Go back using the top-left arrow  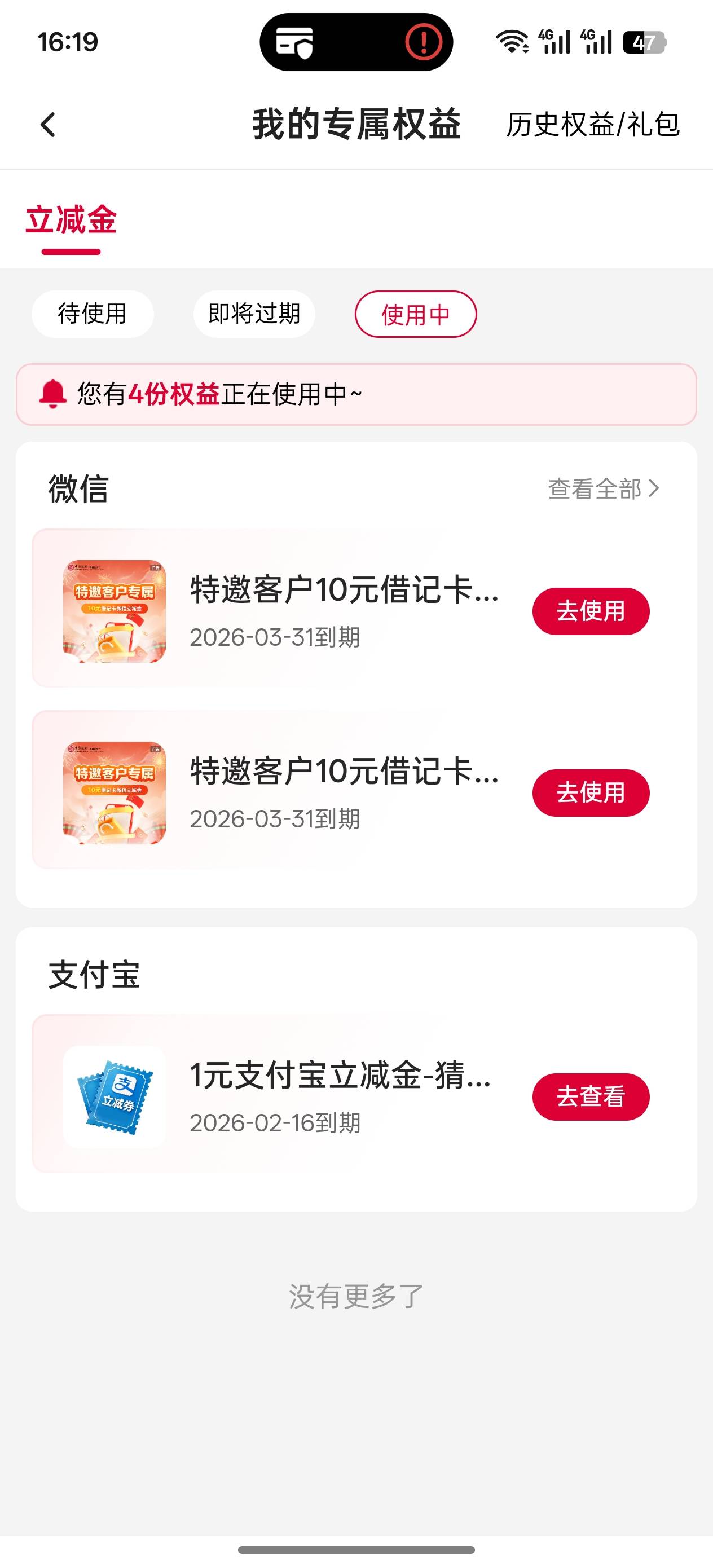pyautogui.click(x=48, y=125)
